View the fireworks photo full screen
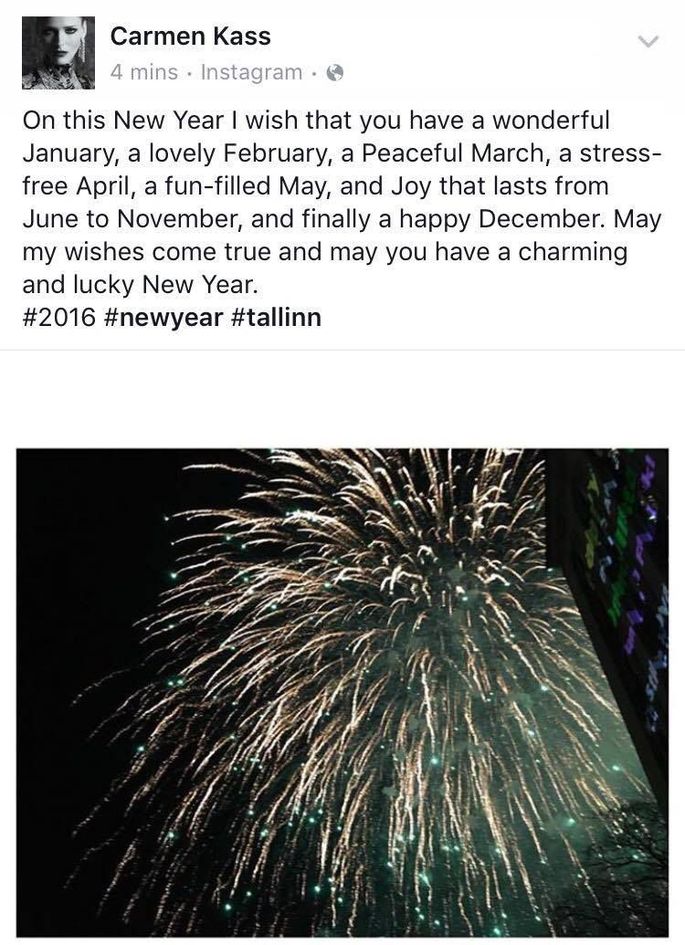The height and width of the screenshot is (945, 685). [342, 690]
